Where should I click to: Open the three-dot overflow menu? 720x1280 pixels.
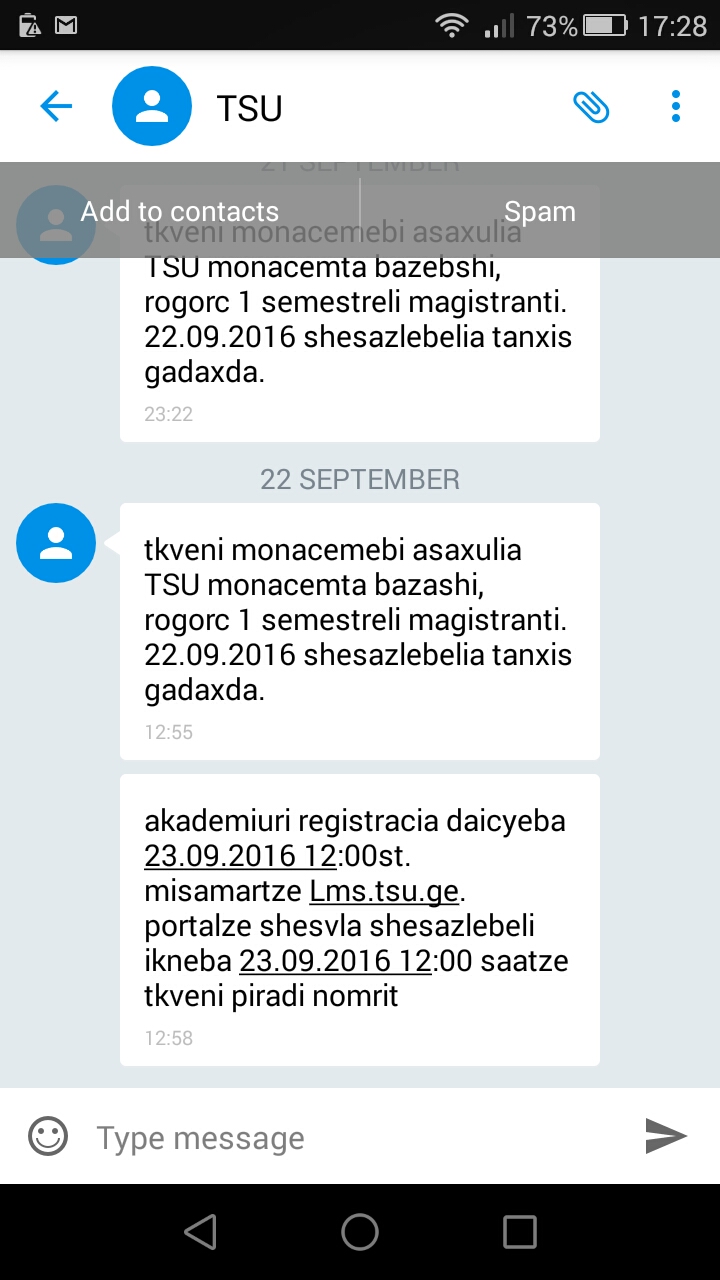[676, 106]
